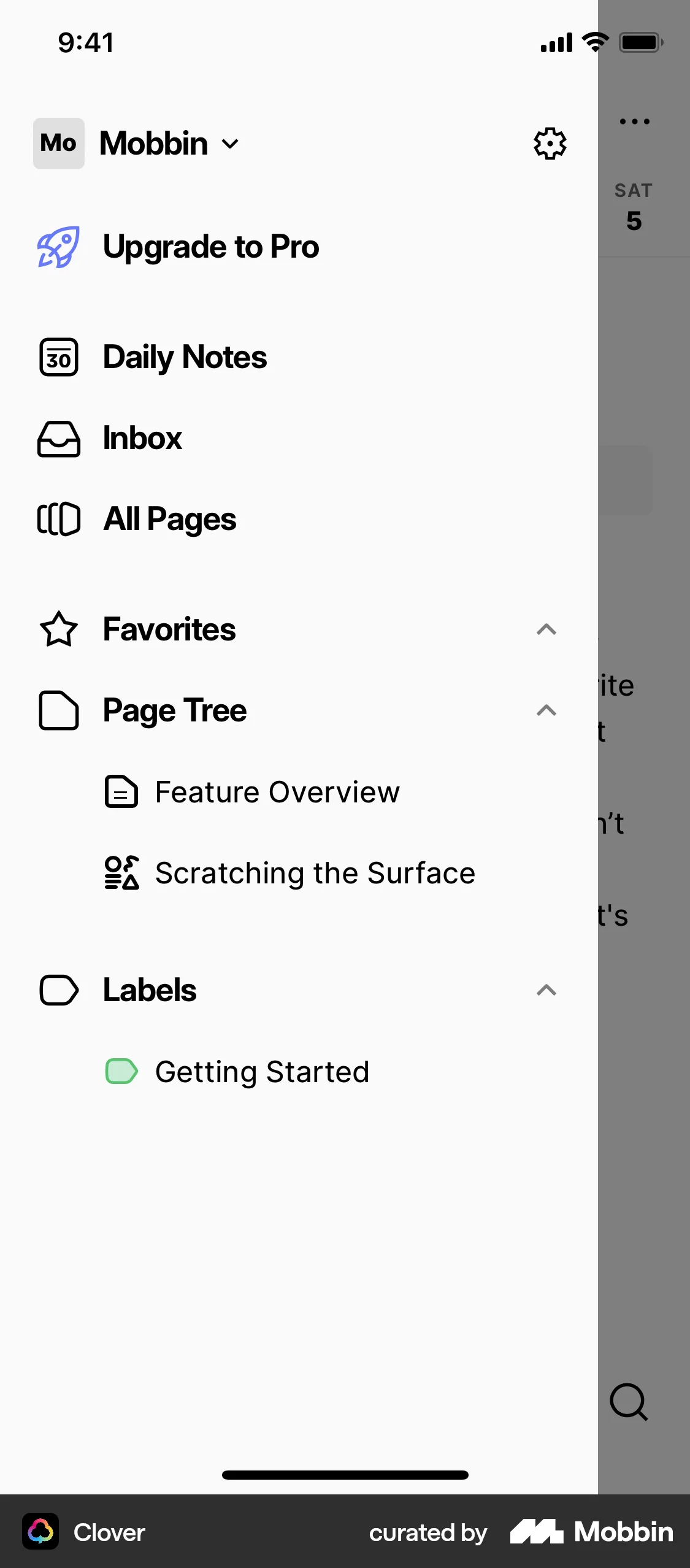Open All Pages

[169, 519]
